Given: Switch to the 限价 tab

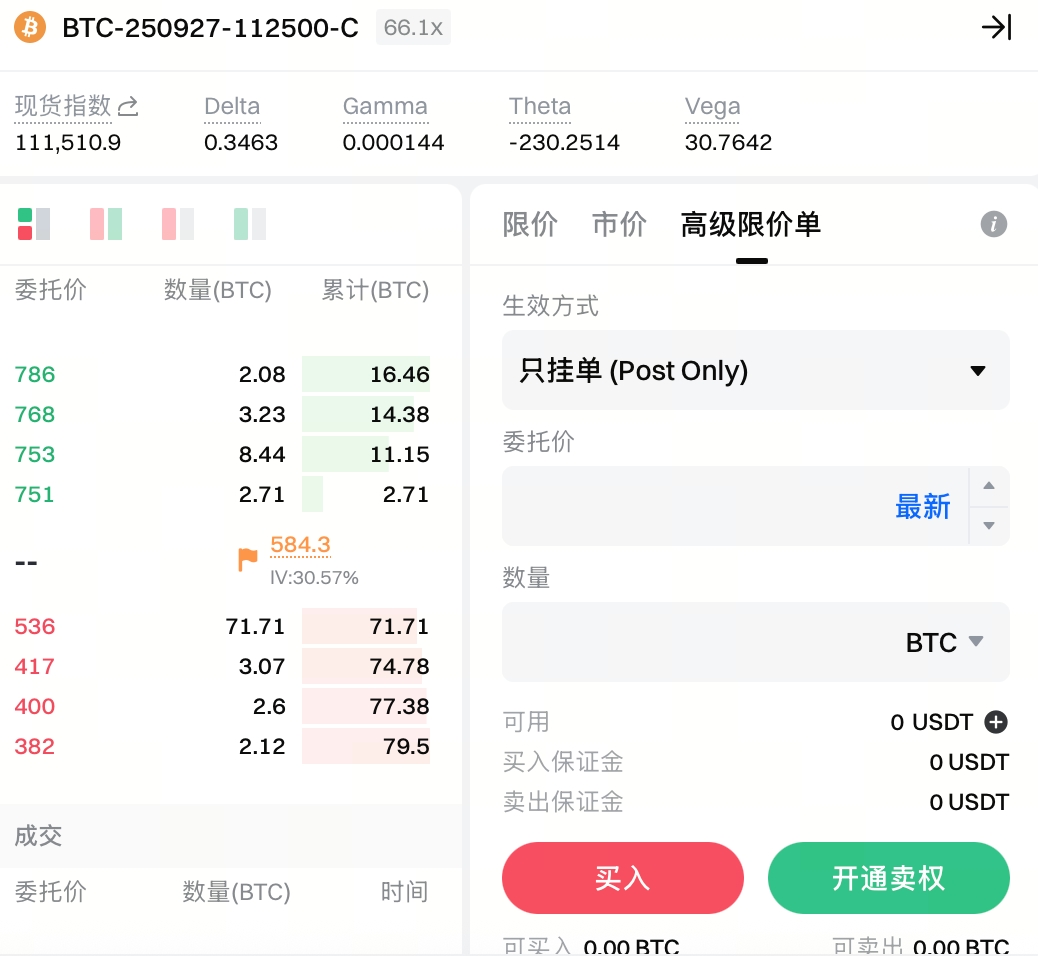Looking at the screenshot, I should click(x=530, y=224).
